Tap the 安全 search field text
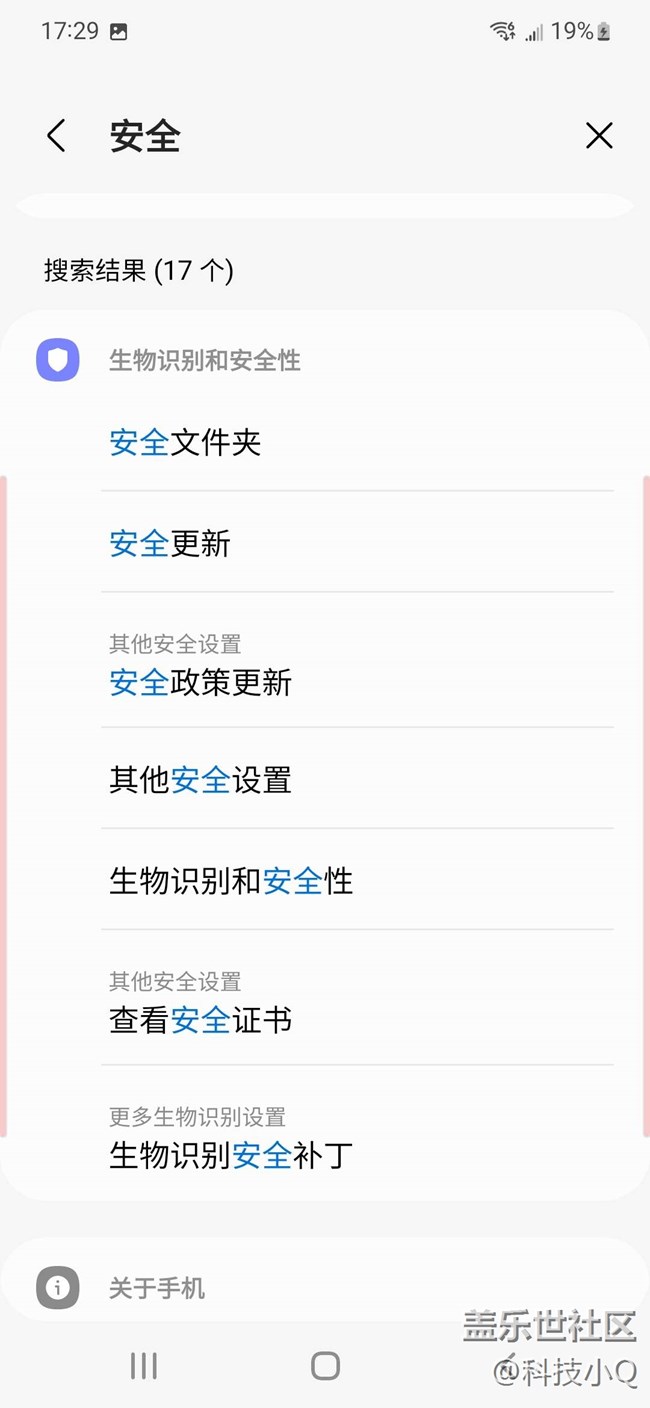 pyautogui.click(x=145, y=136)
